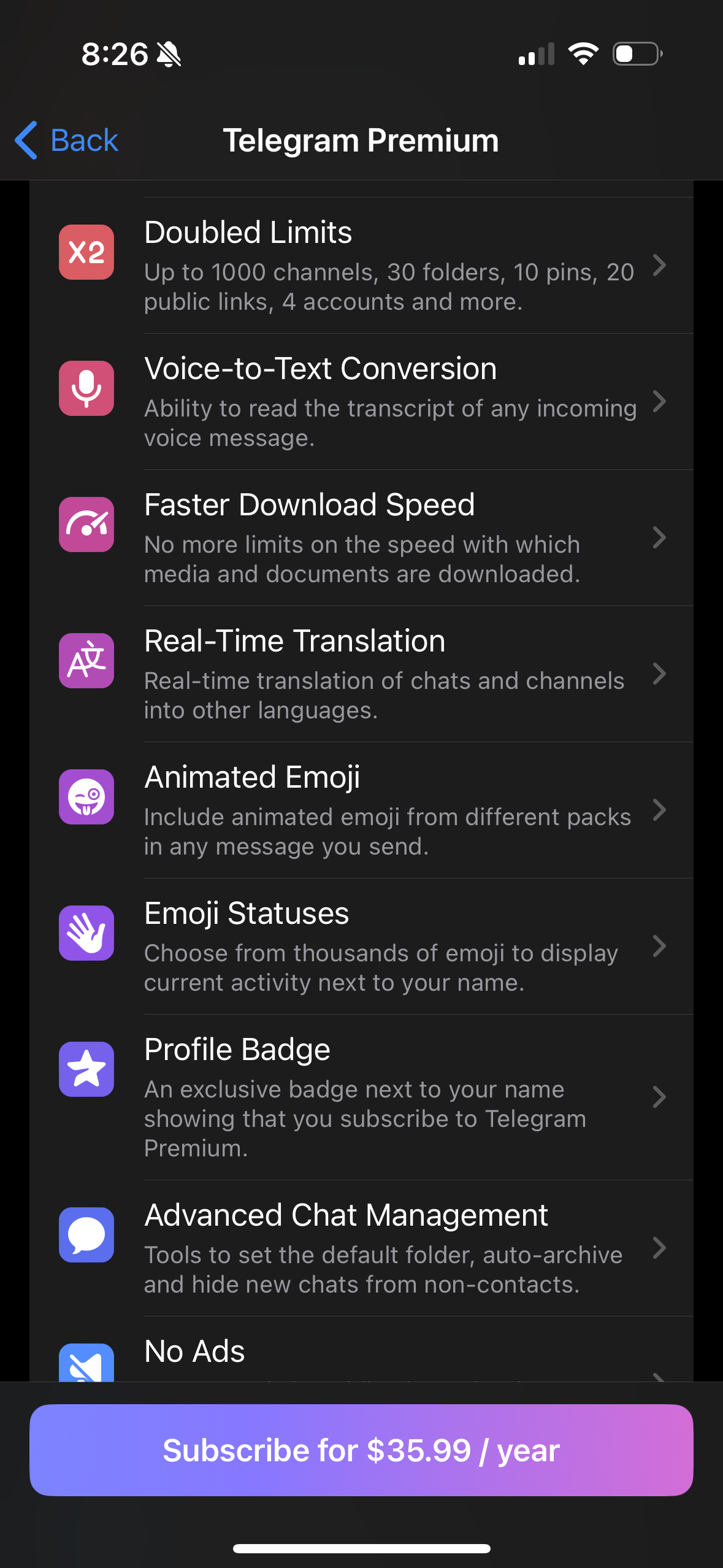The height and width of the screenshot is (1568, 723).
Task: Select the X2 Doubled Limits icon
Action: (86, 252)
